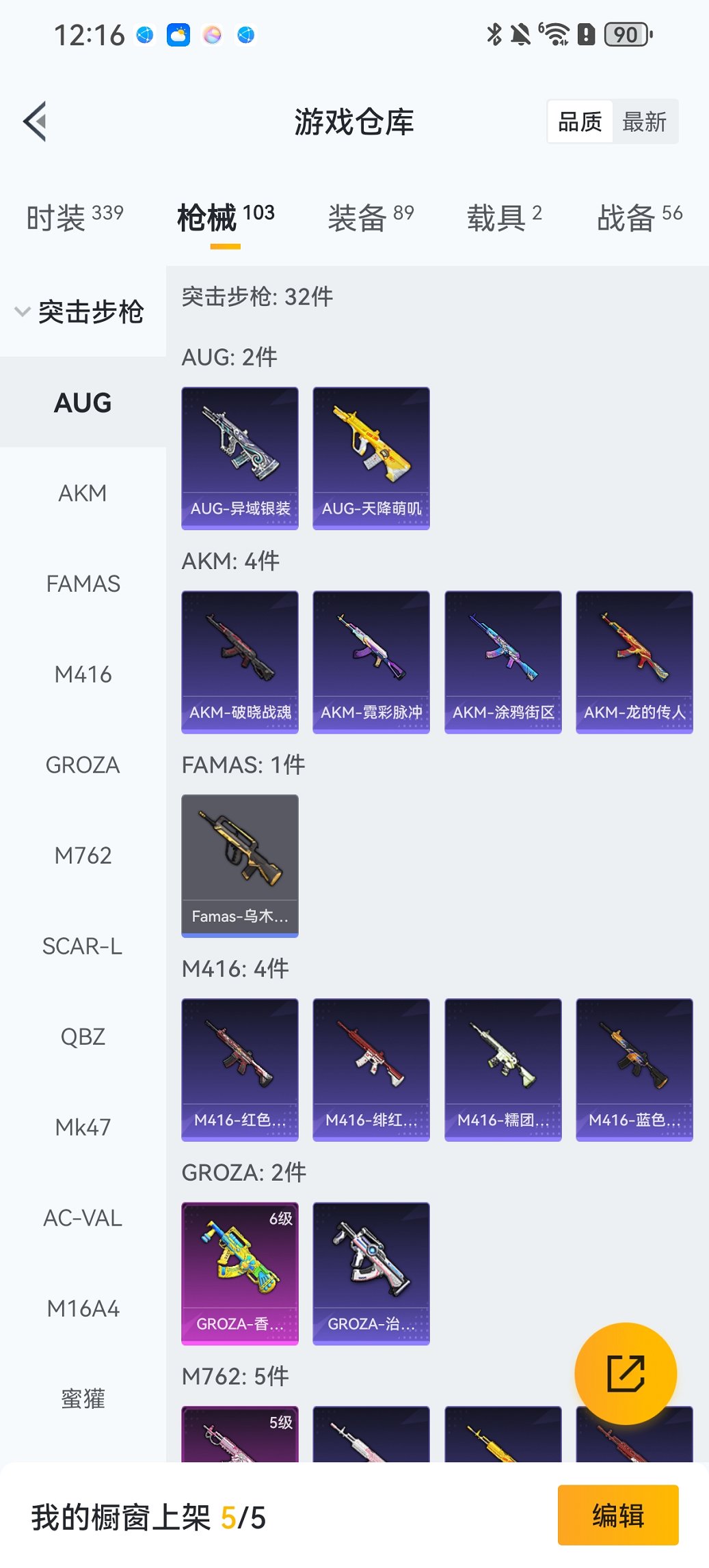Edit my showcase with 编辑
This screenshot has height=1568, width=709.
617,1515
